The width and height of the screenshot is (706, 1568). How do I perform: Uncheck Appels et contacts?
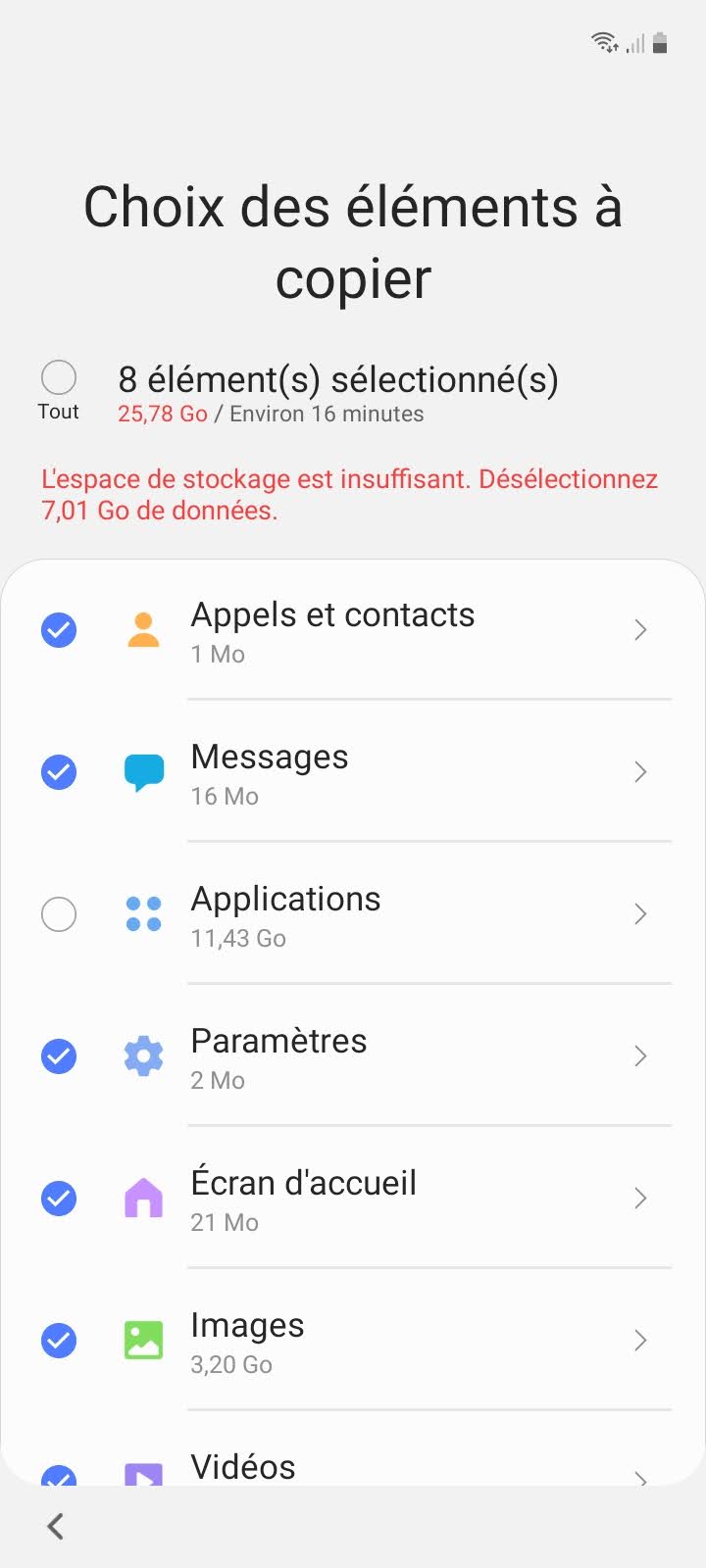tap(59, 630)
